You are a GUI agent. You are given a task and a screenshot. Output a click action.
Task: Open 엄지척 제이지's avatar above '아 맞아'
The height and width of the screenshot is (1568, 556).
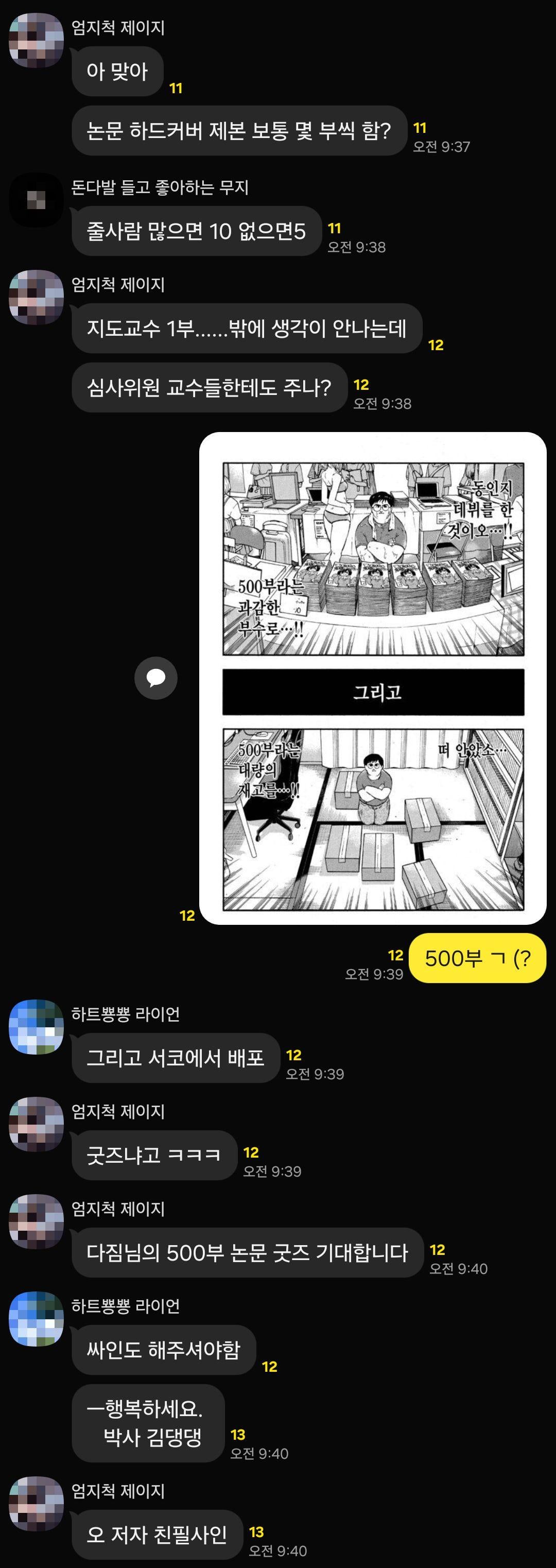[37, 40]
